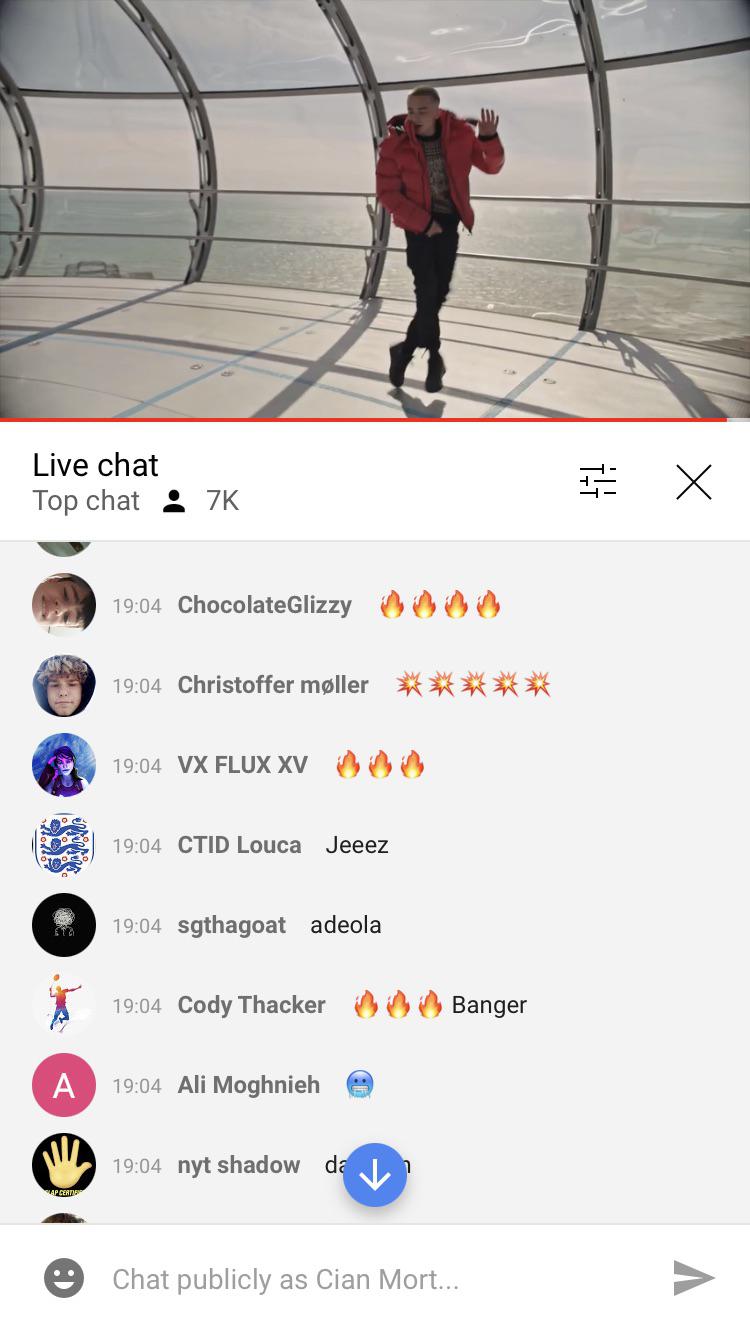Select sgthagoat's adeola message
Screen dimensions: 750x1334
(346, 925)
